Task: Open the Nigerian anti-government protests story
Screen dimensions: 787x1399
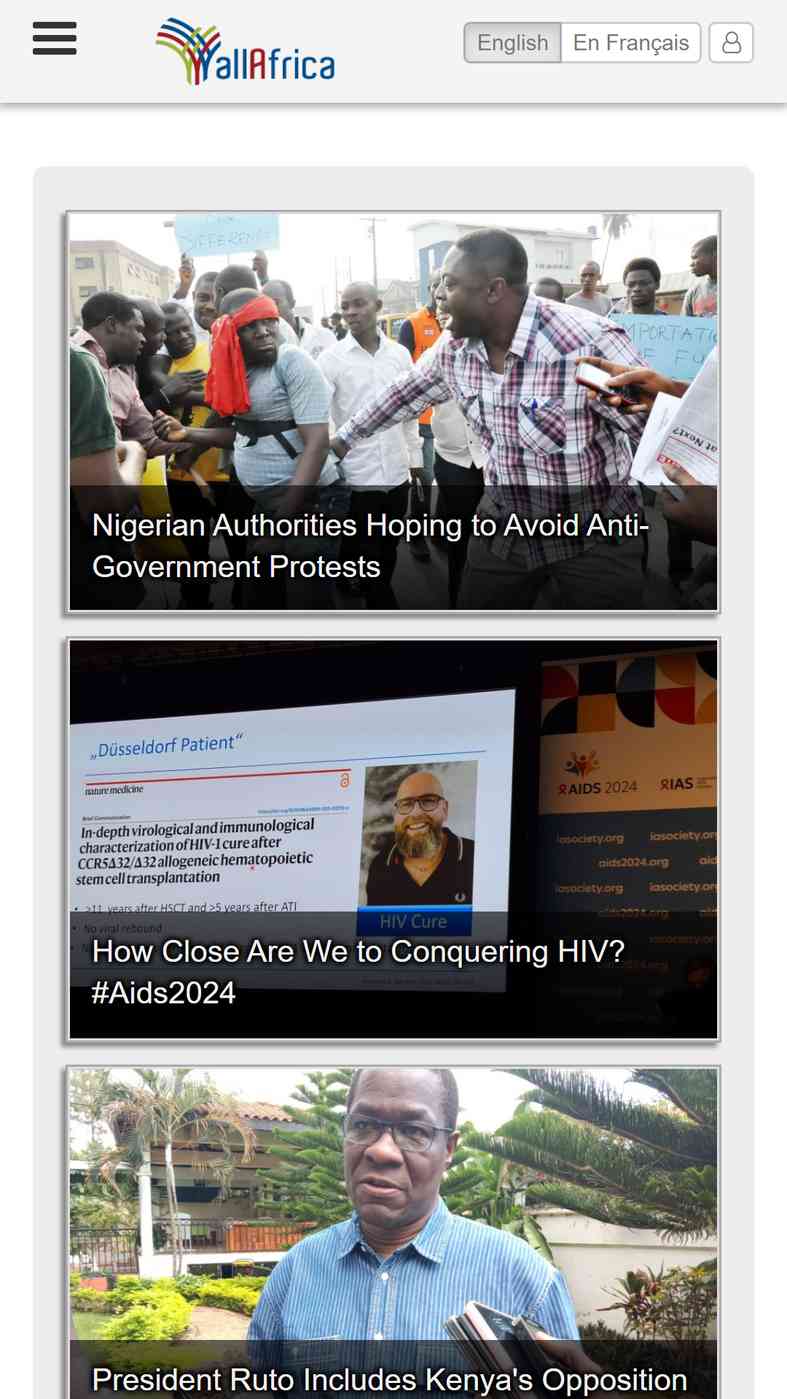Action: point(393,411)
